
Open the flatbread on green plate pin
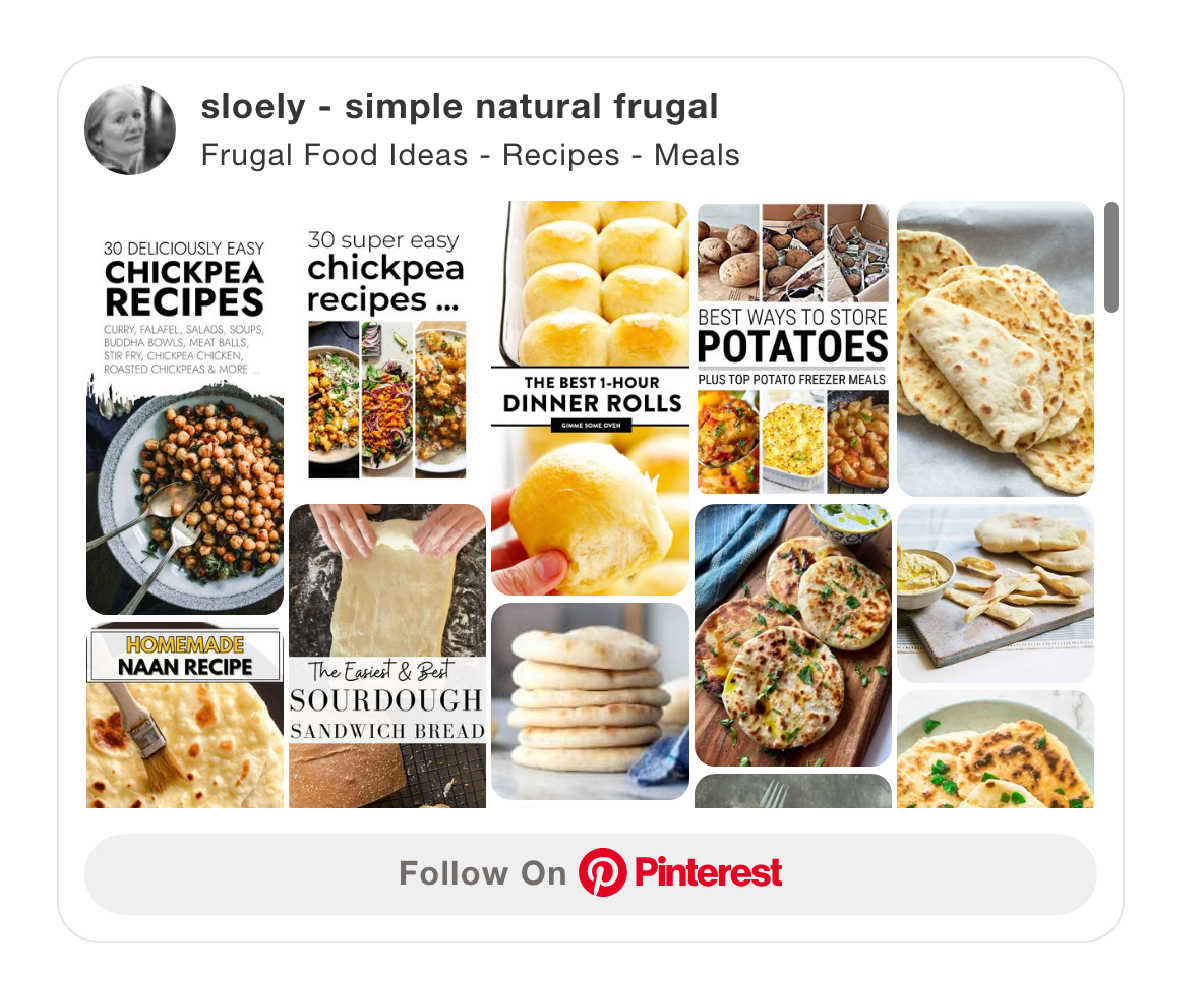click(x=995, y=750)
